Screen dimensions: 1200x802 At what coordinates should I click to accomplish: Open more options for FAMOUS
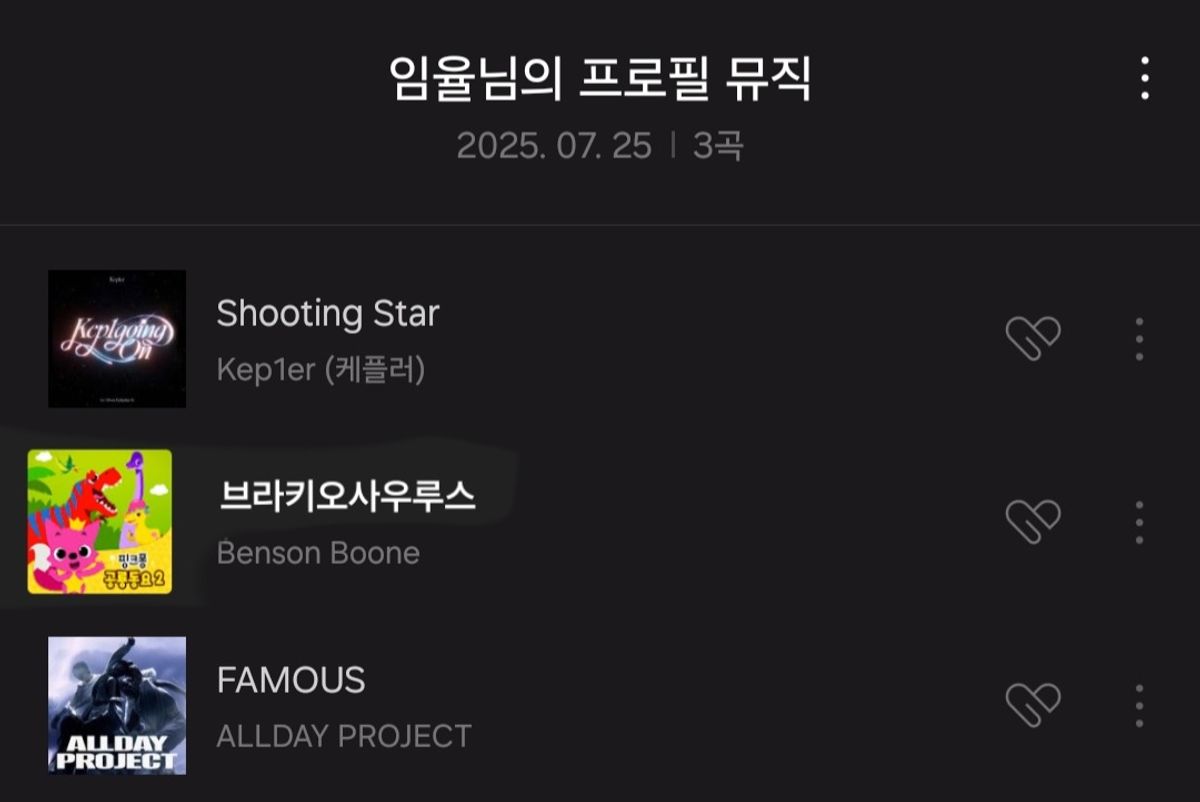pos(1139,705)
